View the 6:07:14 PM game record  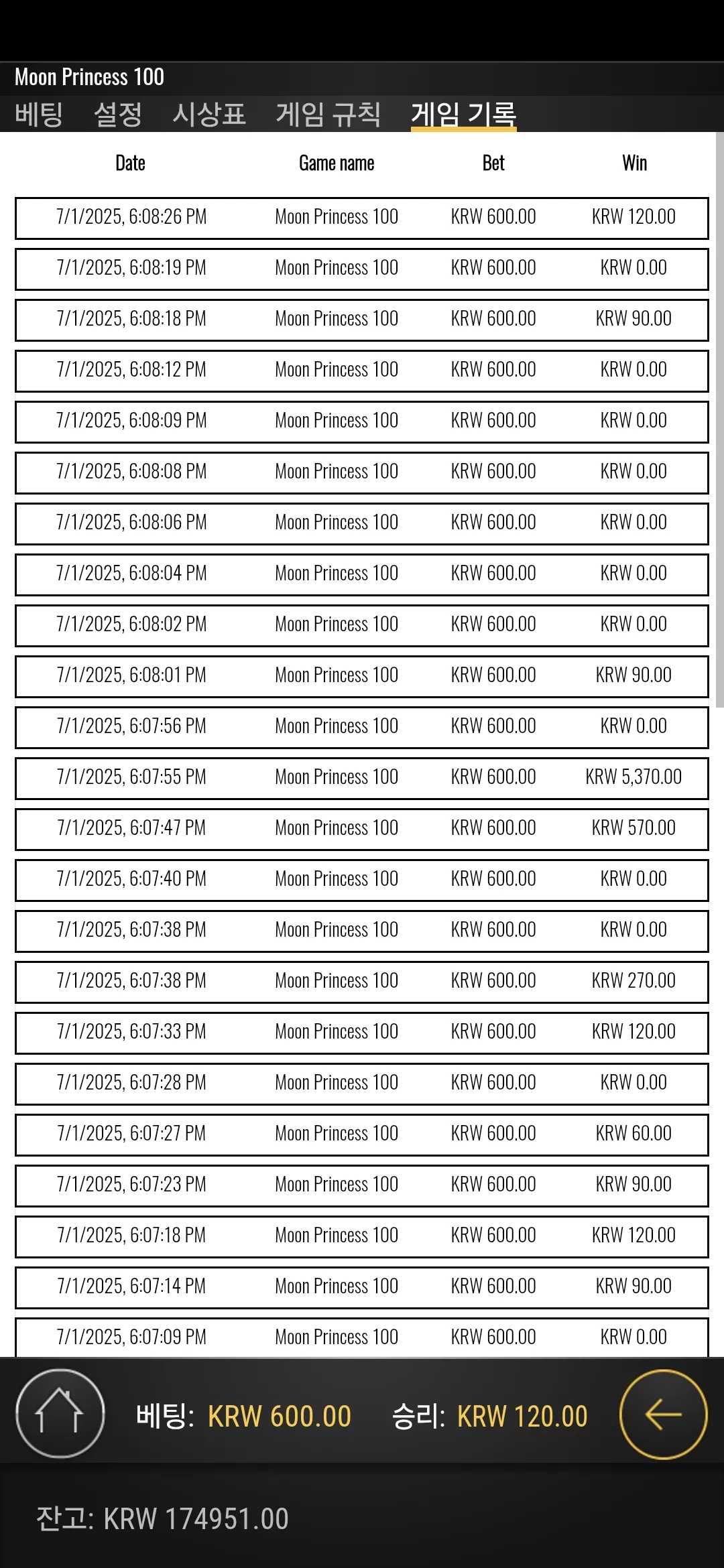click(x=362, y=1287)
